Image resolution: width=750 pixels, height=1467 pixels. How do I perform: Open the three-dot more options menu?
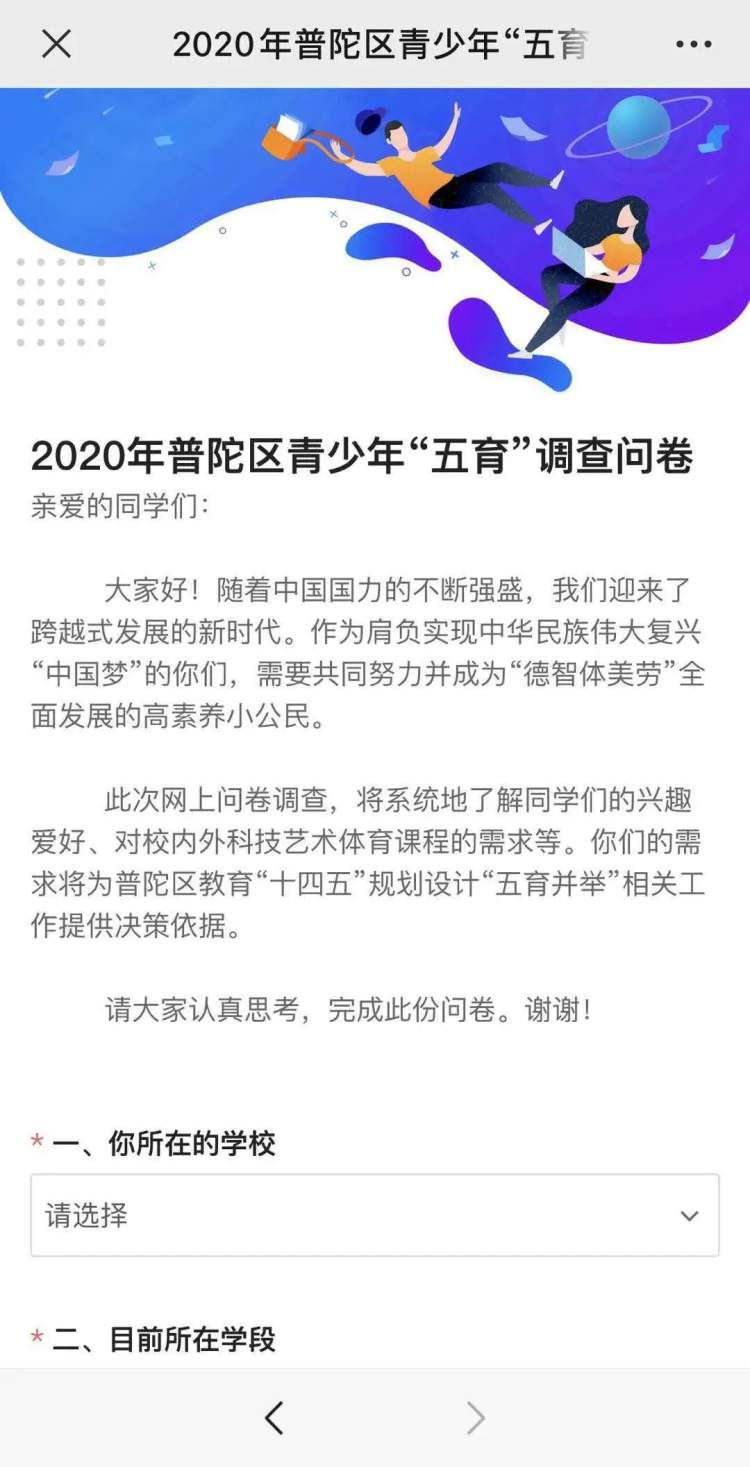[693, 44]
